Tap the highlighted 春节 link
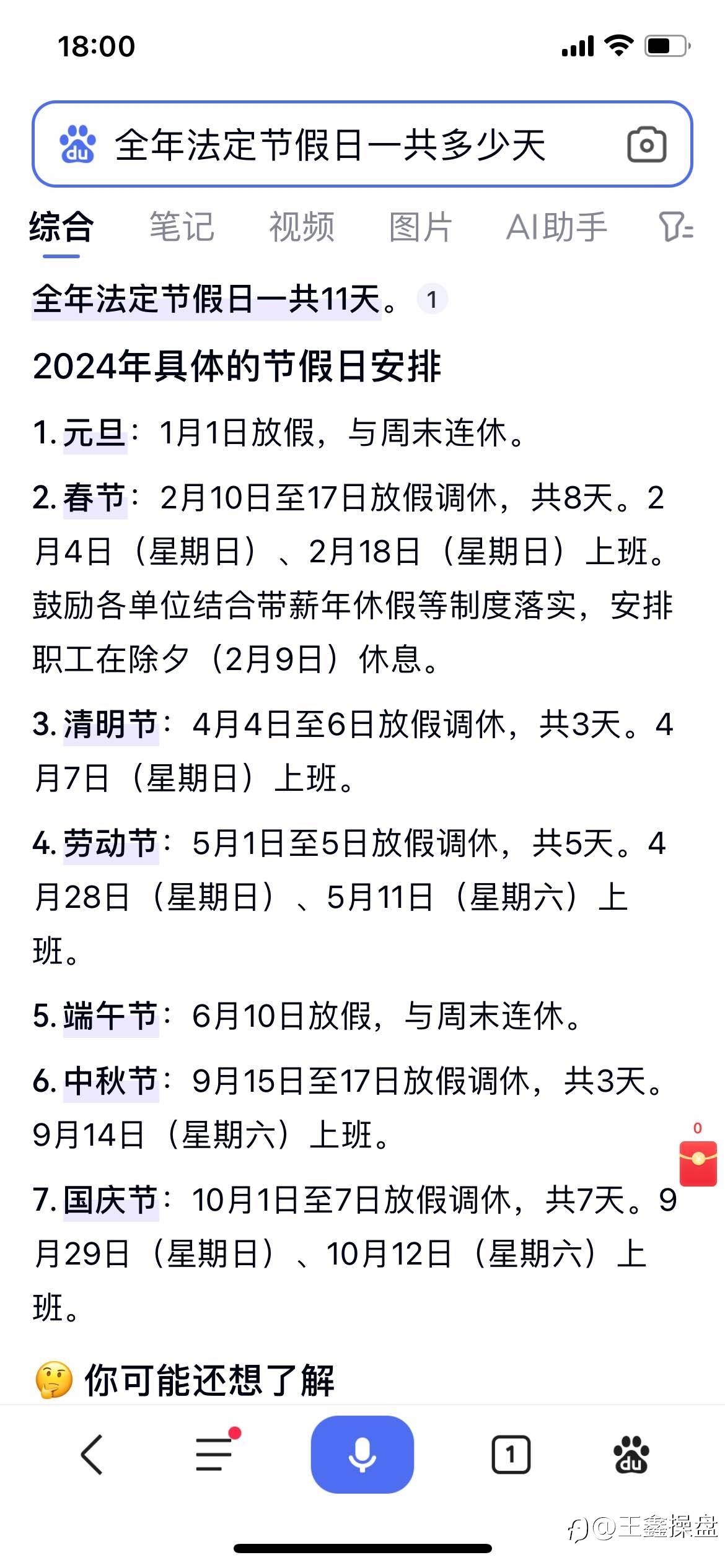 [x=95, y=498]
